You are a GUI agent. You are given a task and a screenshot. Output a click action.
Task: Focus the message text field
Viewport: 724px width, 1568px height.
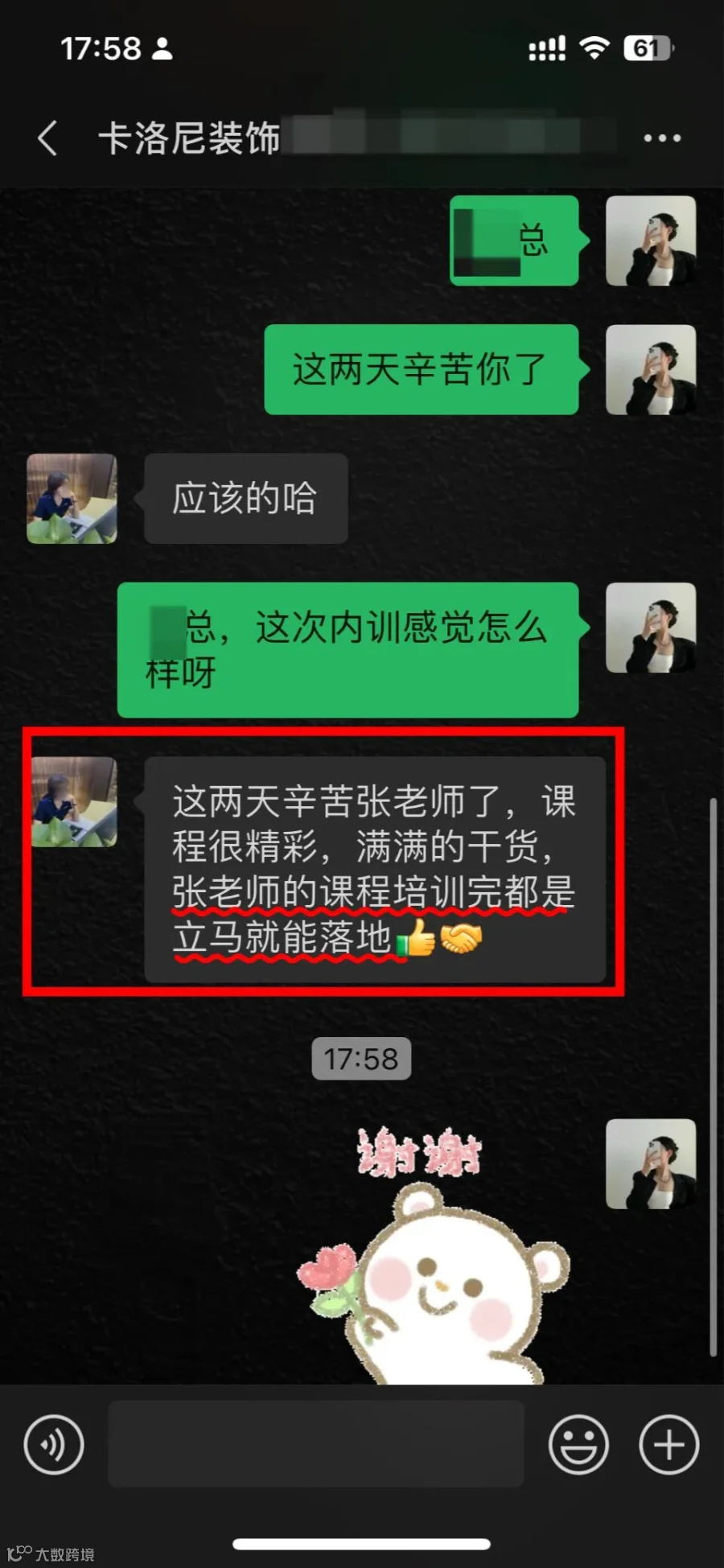316,1444
